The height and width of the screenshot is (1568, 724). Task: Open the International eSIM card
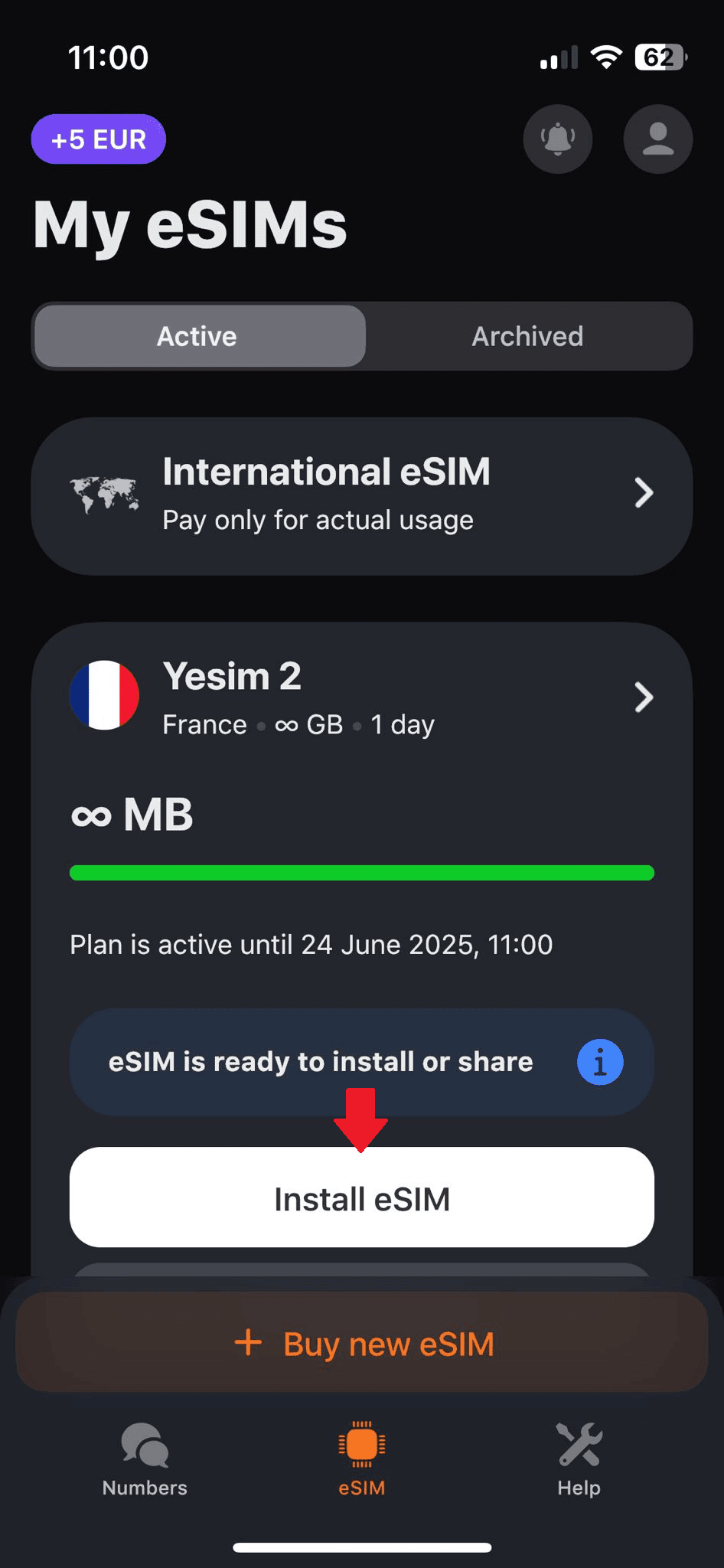362,496
